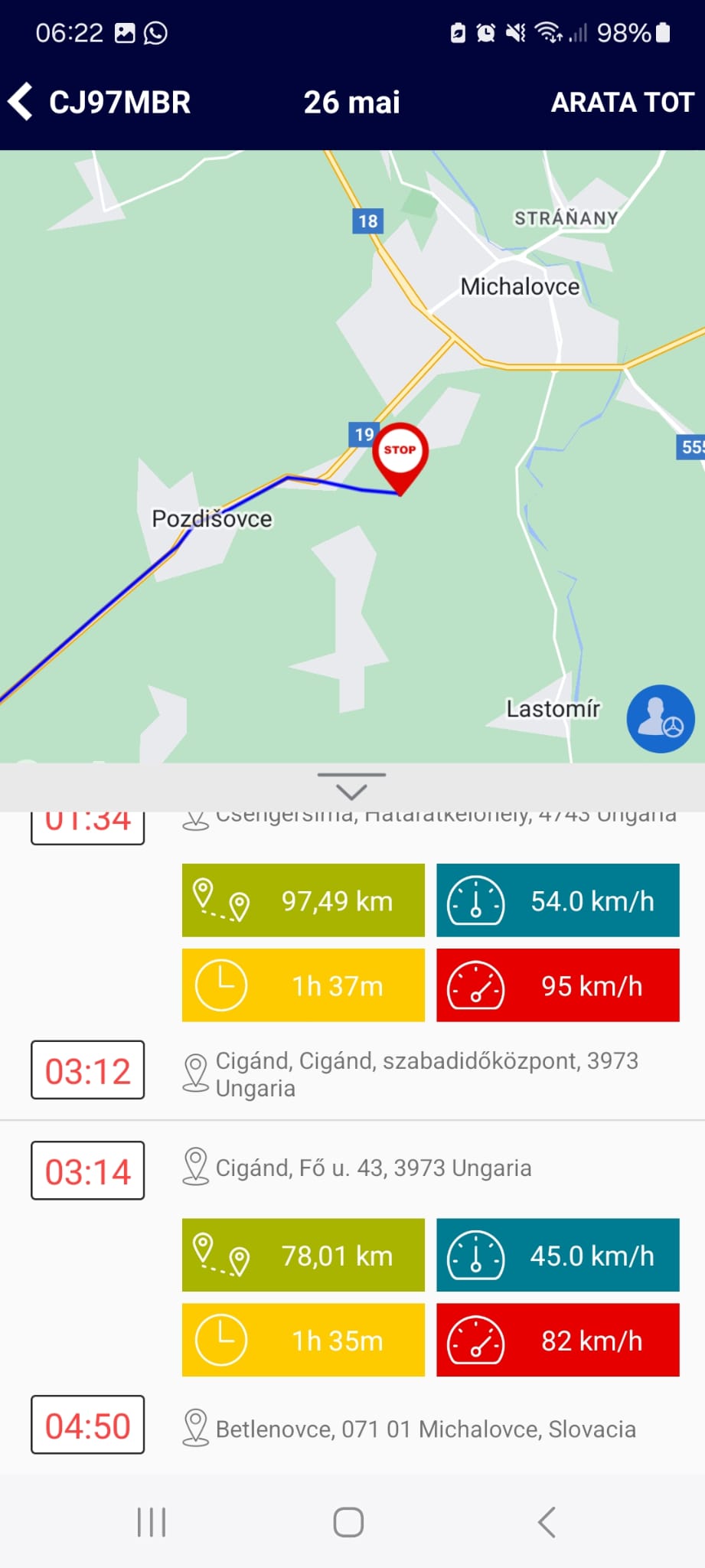This screenshot has width=705, height=1568.
Task: Tap the ARATA TOT button
Action: [622, 103]
